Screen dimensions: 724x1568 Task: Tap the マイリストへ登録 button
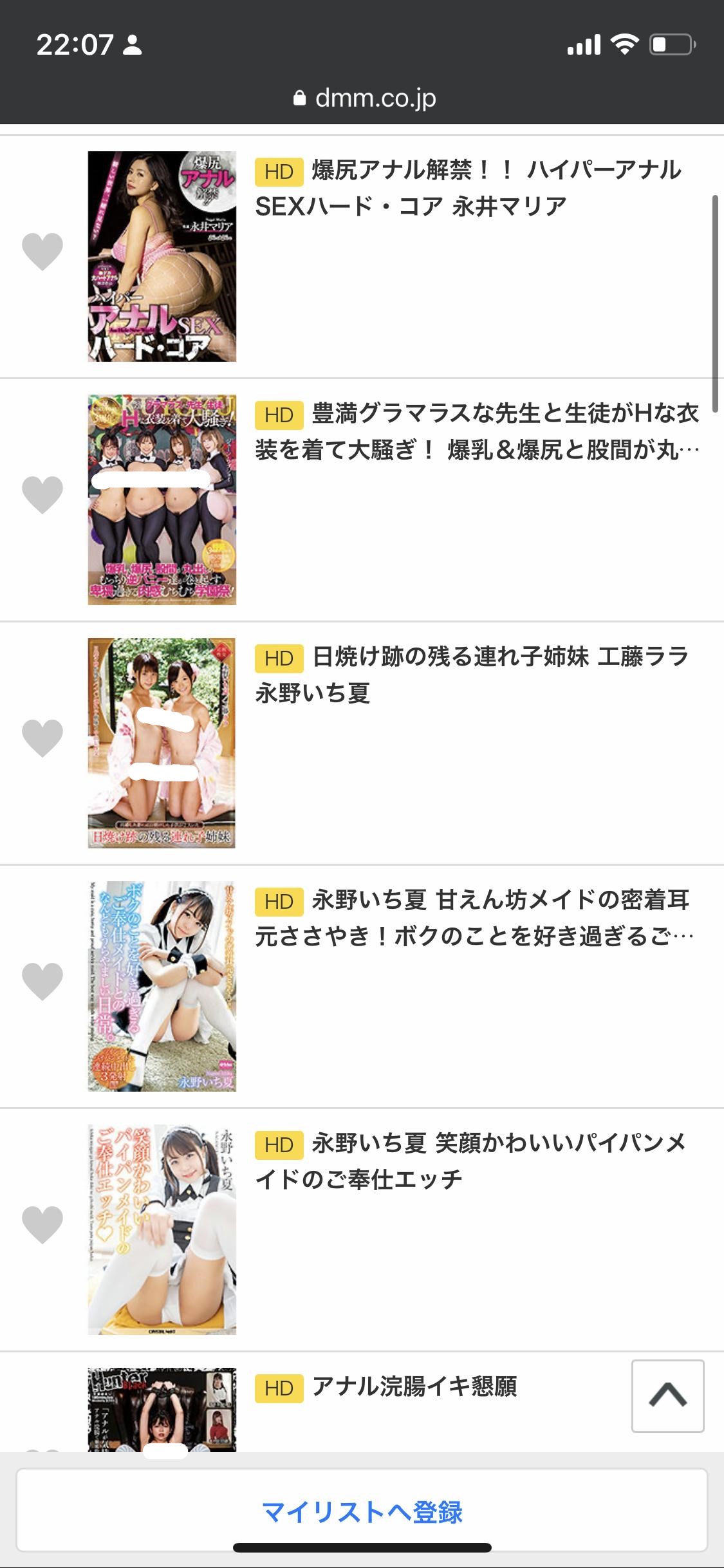[x=362, y=1511]
